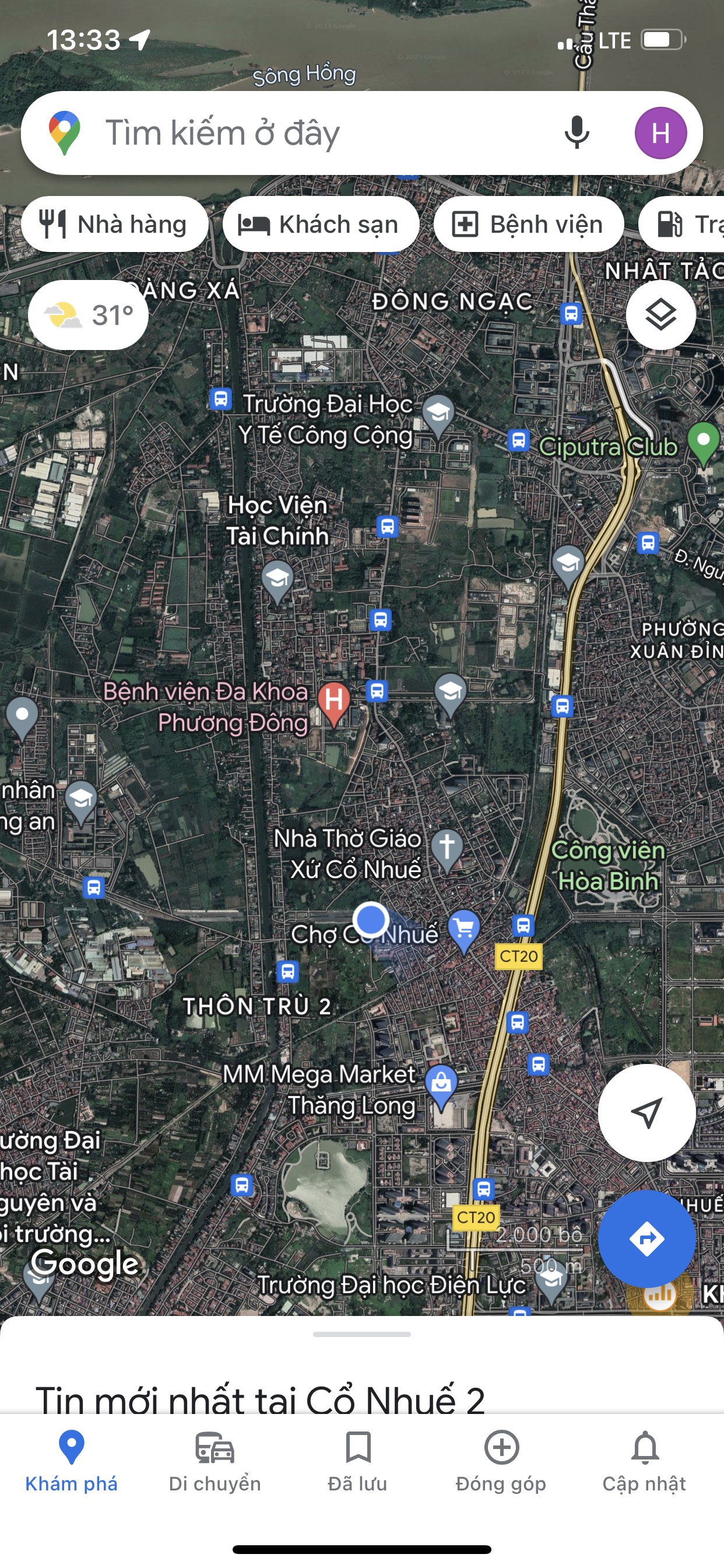Screen dimensions: 724x1568
Task: Select Bệnh viện Đa Khoa Phương Đông marker
Action: pos(333,702)
